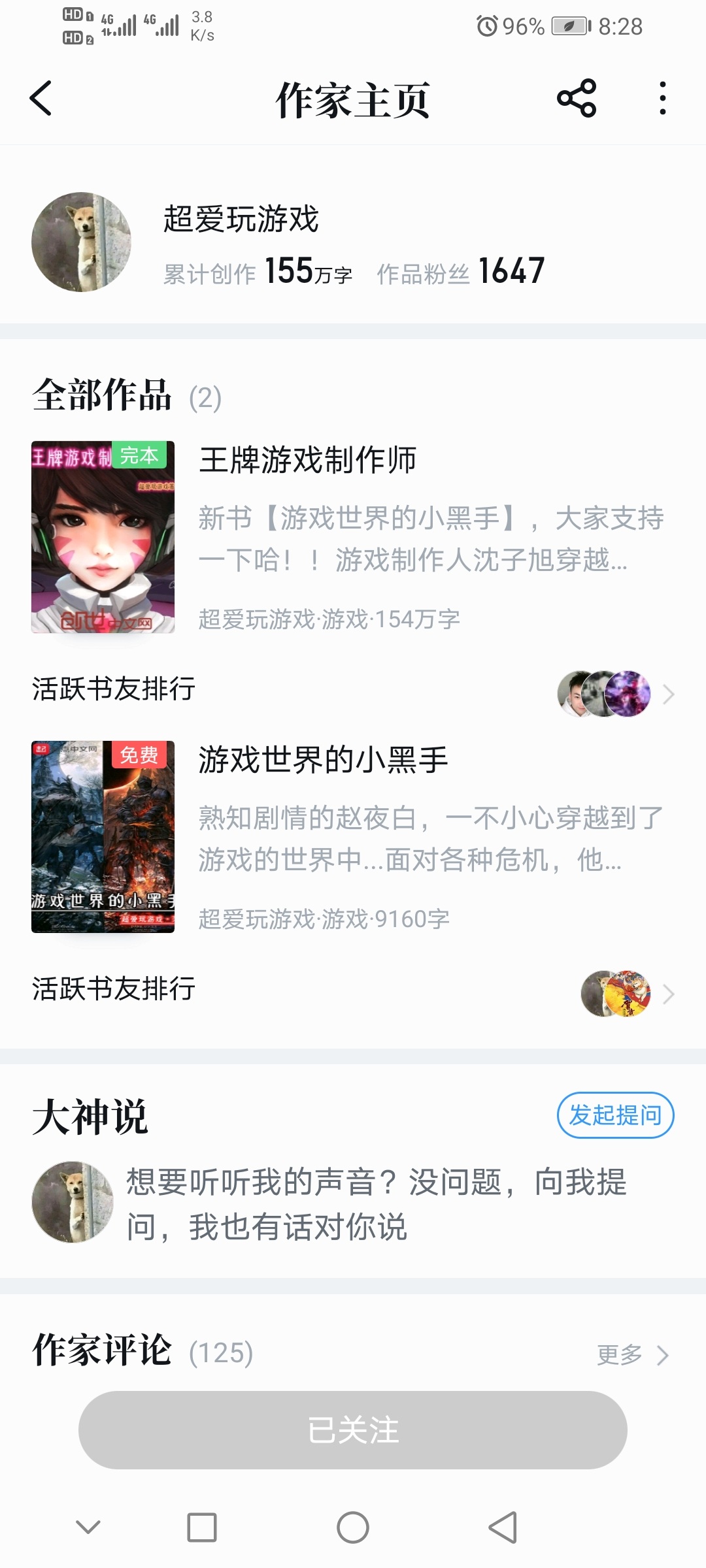The image size is (706, 1568).
Task: Open recent apps from navigation bar
Action: tap(202, 1527)
